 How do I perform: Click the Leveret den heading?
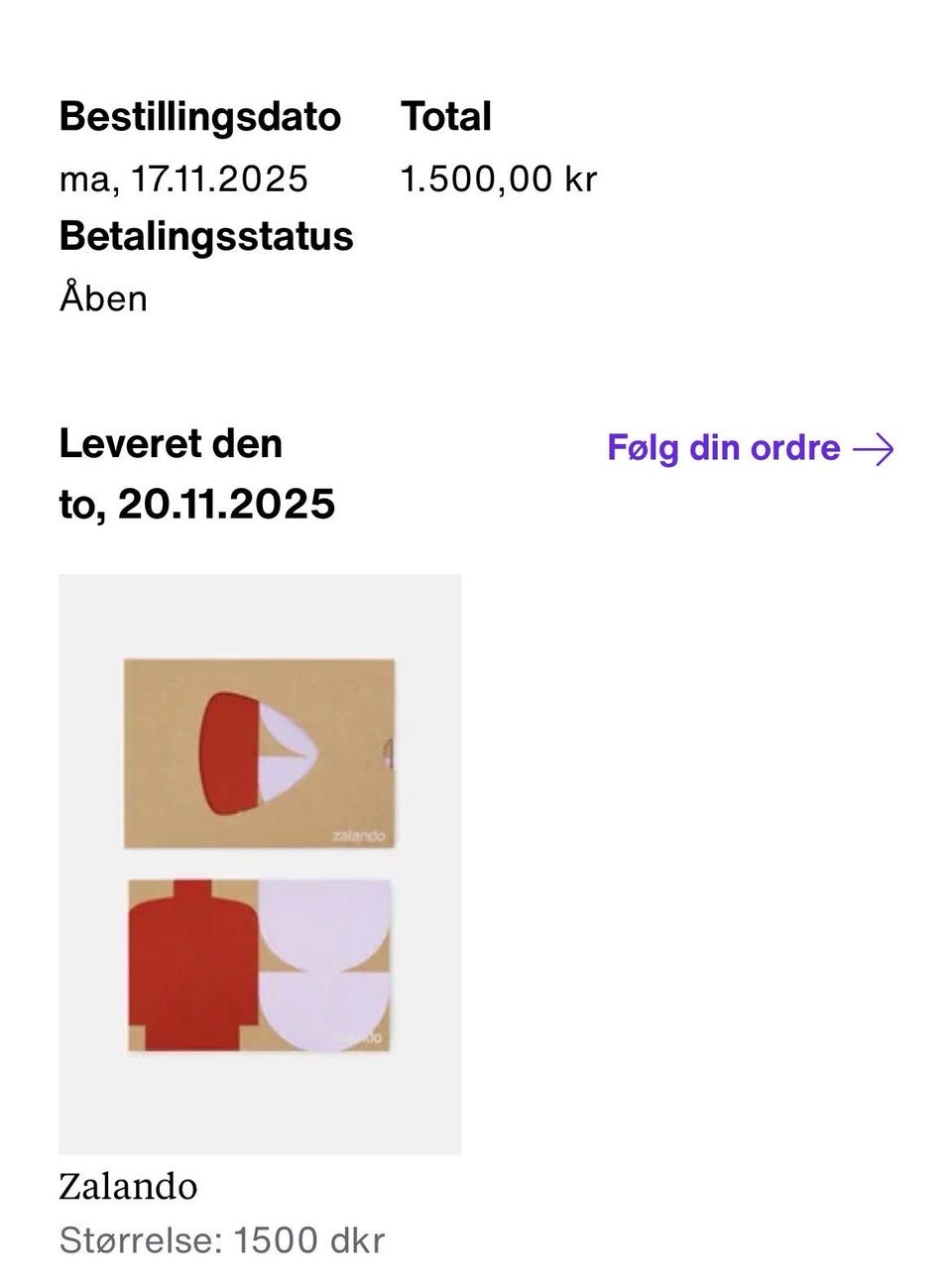tap(171, 445)
